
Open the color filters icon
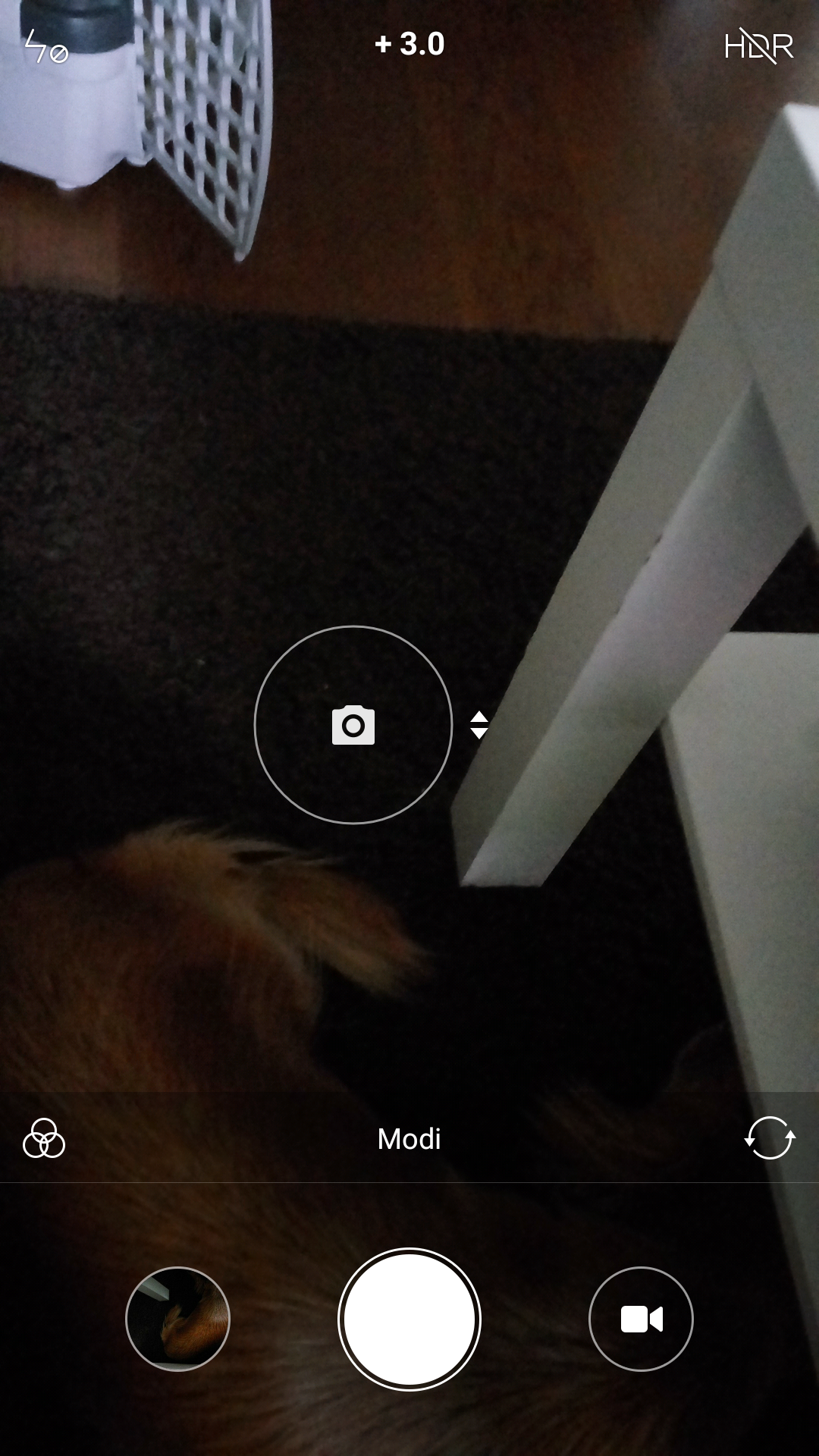click(x=44, y=1138)
